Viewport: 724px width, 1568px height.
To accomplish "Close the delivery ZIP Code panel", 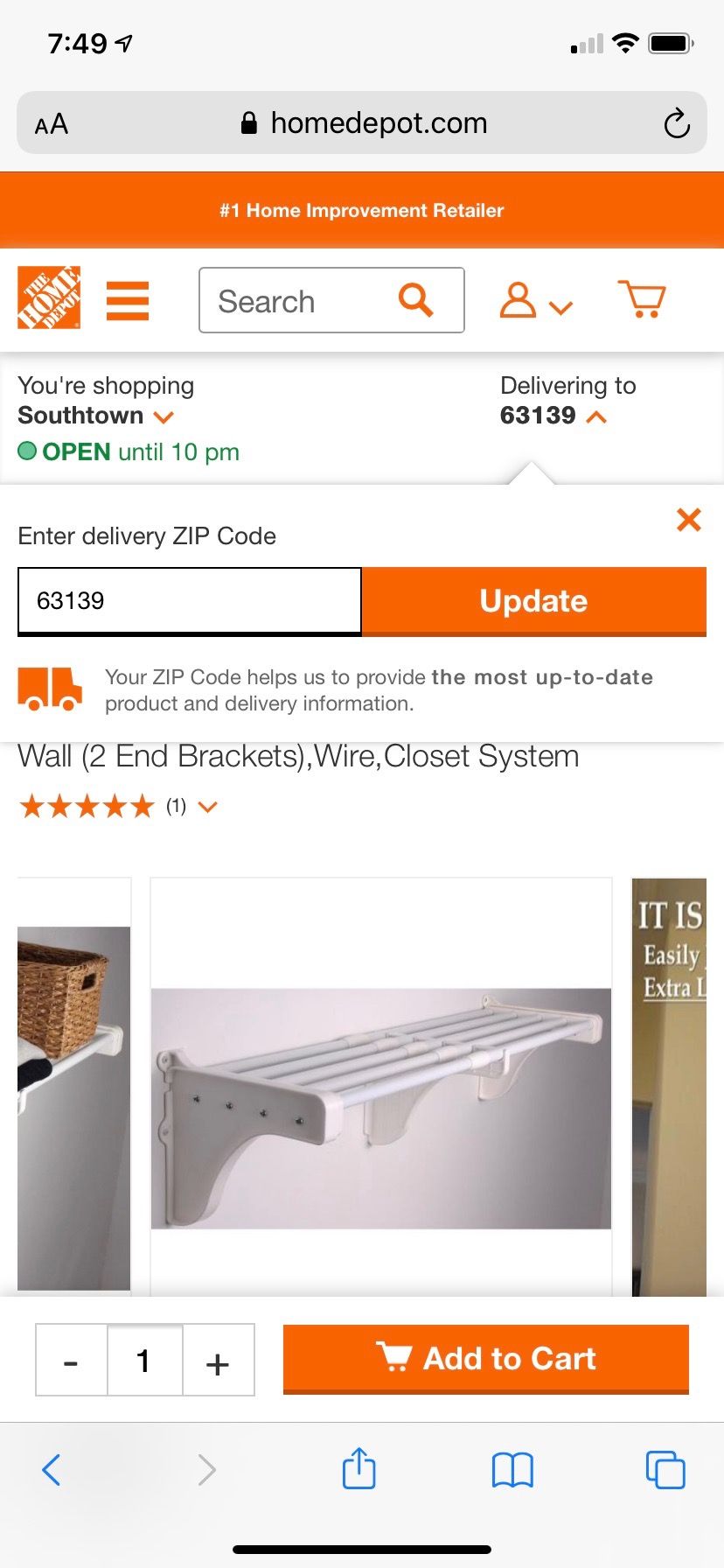I will [x=688, y=520].
